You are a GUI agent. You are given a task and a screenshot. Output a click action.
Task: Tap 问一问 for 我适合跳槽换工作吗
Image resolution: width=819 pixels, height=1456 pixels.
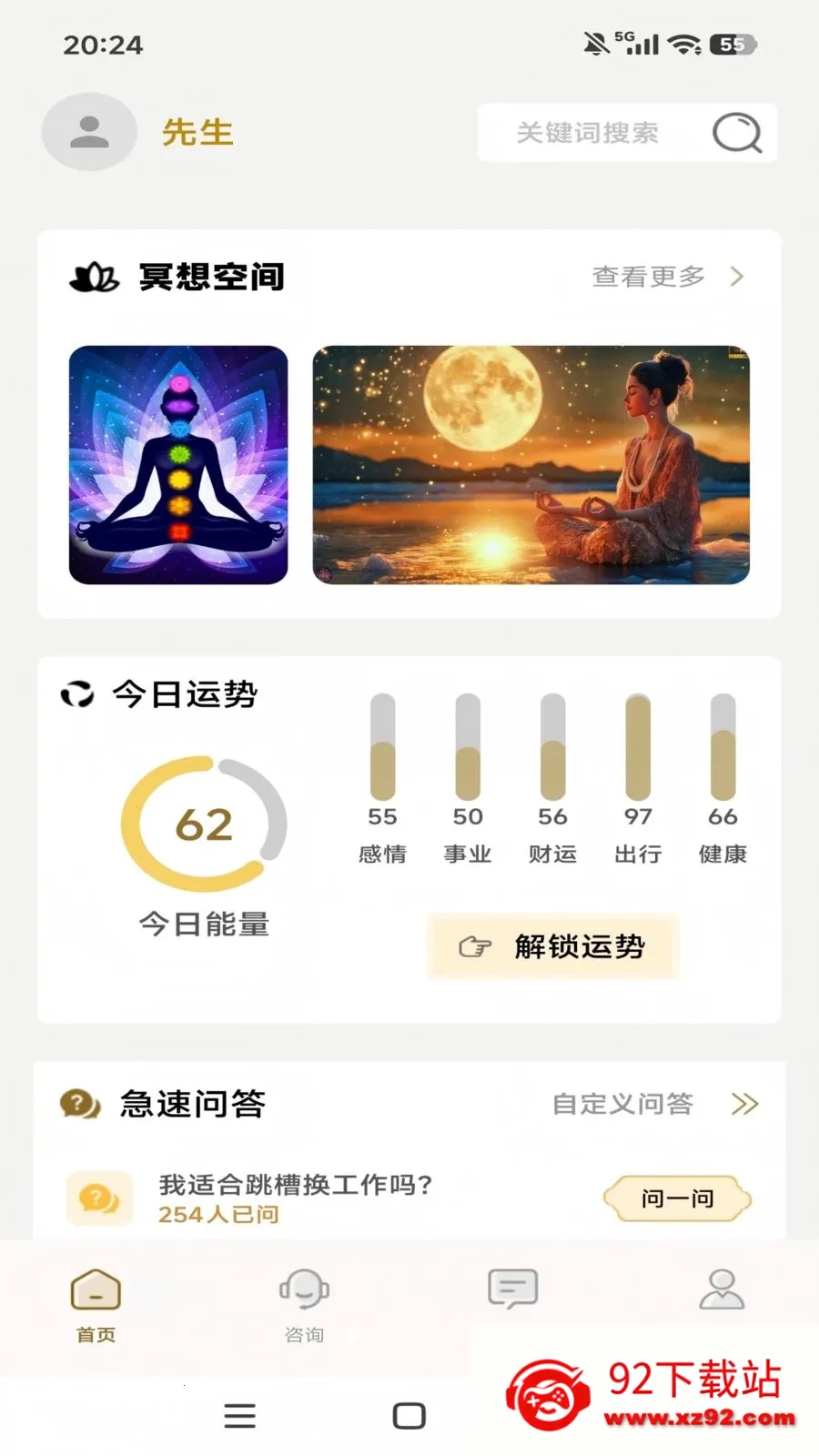[677, 1198]
